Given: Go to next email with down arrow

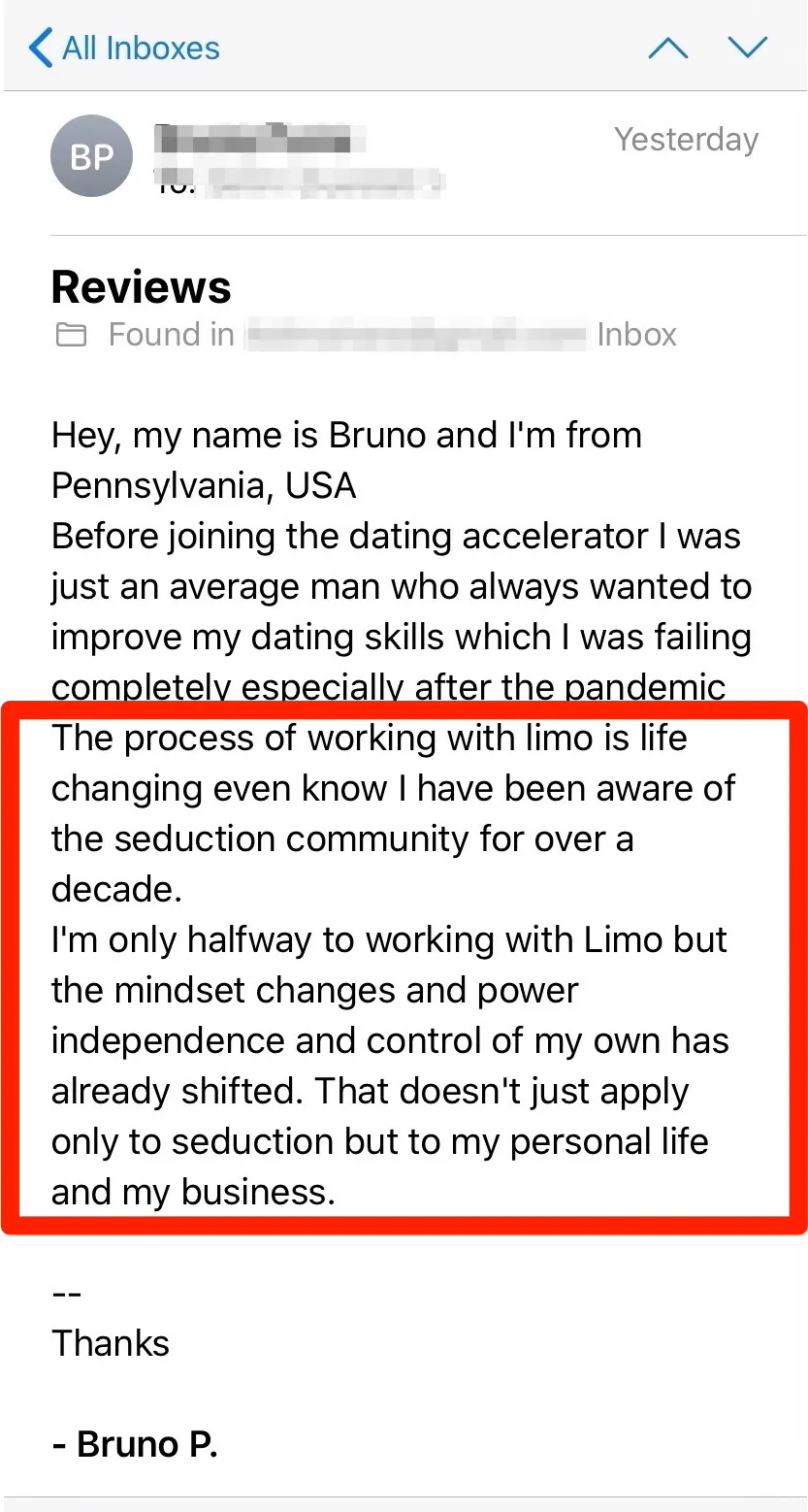Looking at the screenshot, I should click(x=747, y=48).
